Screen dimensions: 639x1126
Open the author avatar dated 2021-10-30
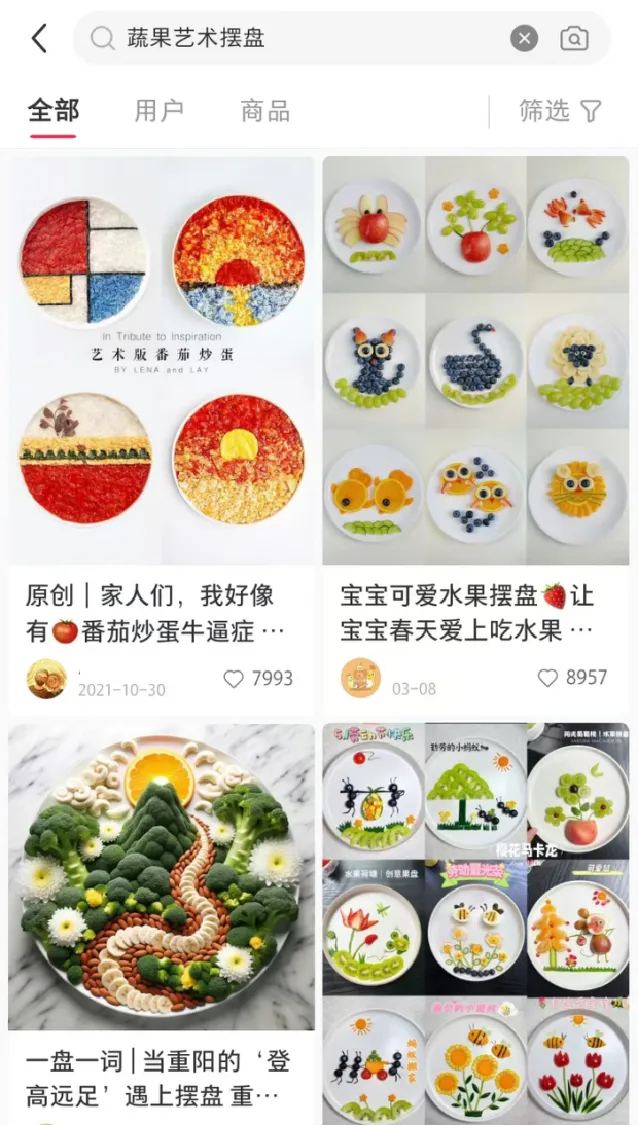[x=46, y=679]
